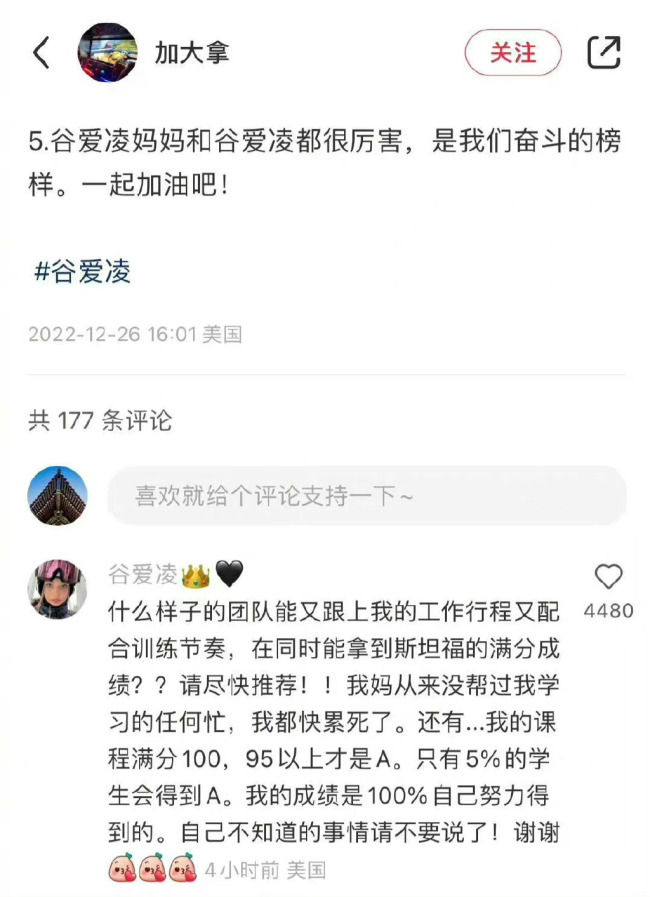Share this post
The image size is (650, 897).
[x=604, y=53]
